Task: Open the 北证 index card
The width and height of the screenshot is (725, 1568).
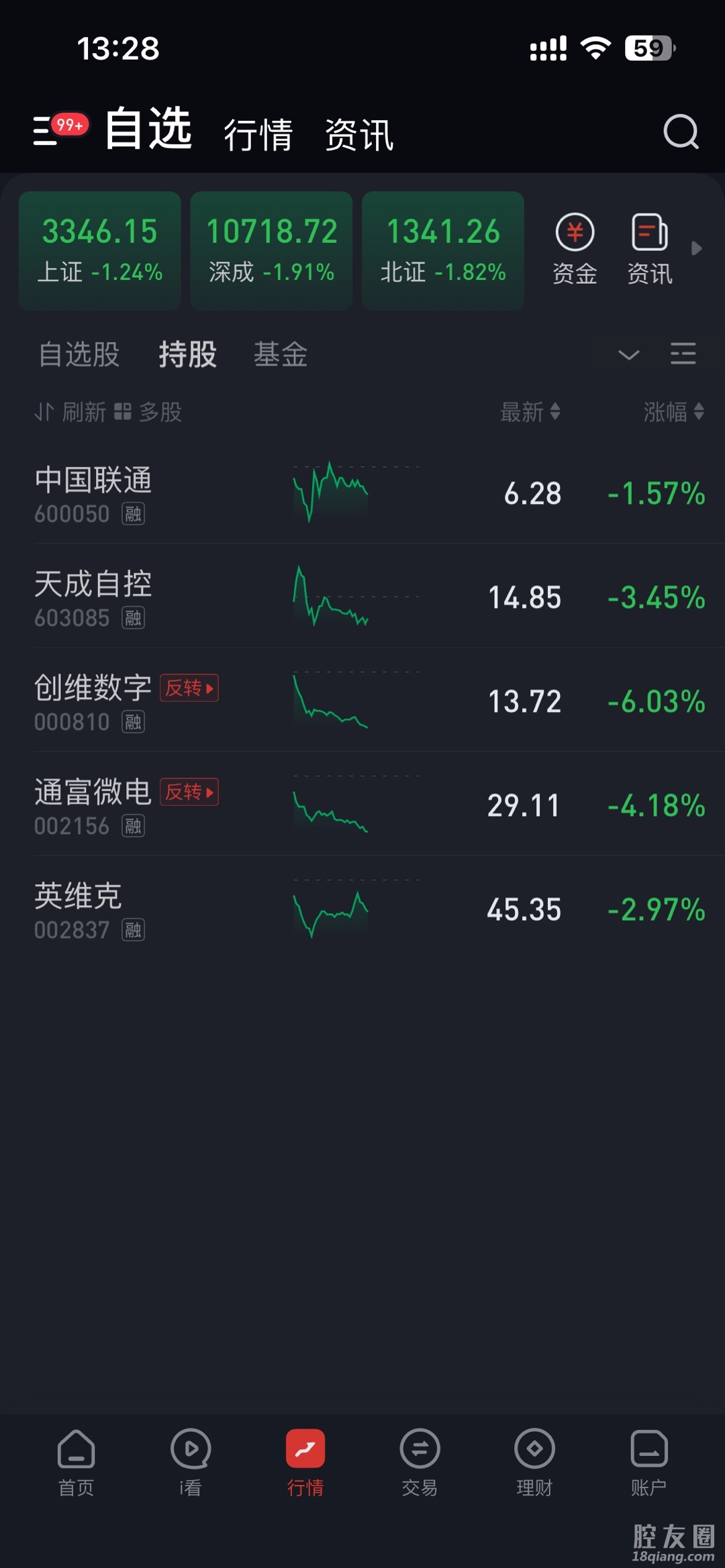Action: [443, 250]
